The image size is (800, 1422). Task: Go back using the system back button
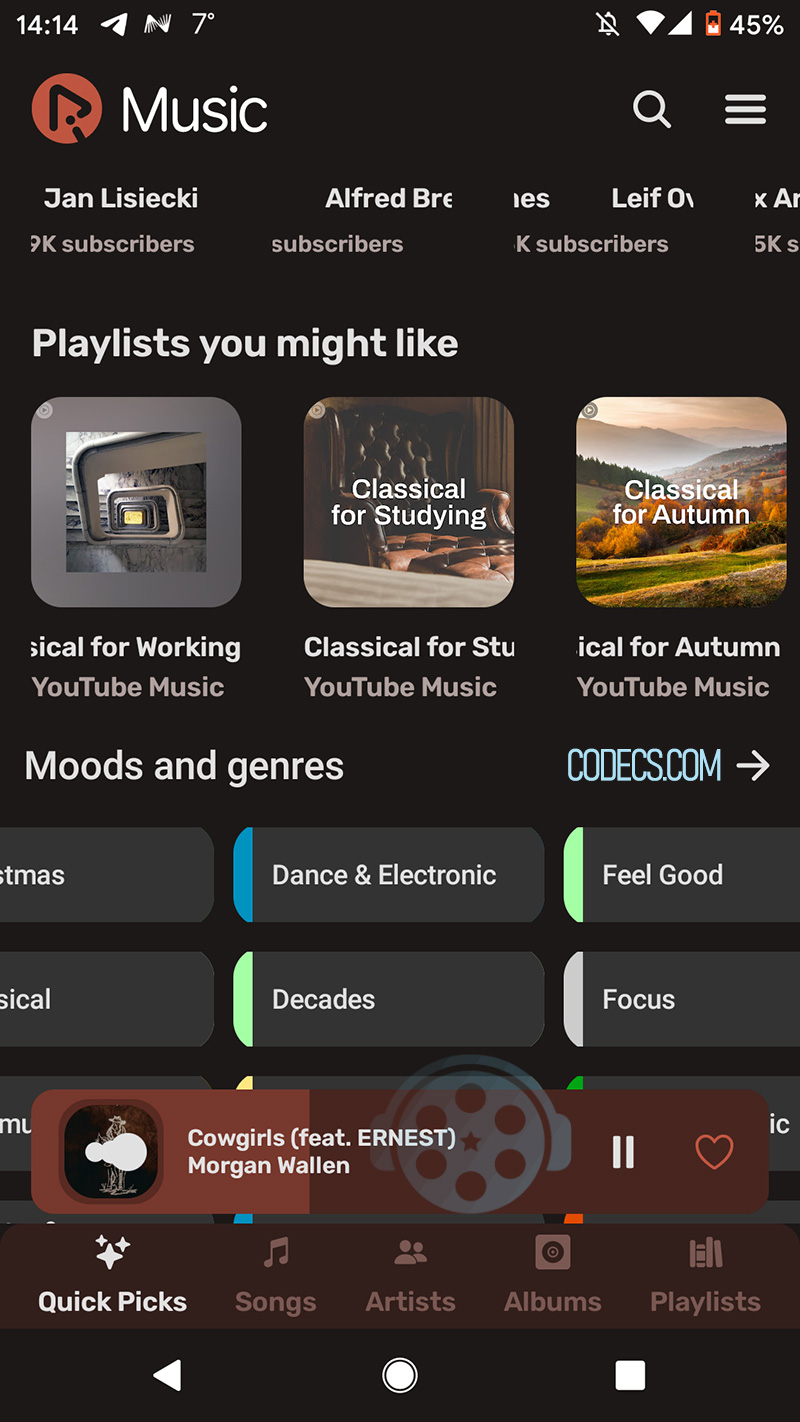click(168, 1376)
